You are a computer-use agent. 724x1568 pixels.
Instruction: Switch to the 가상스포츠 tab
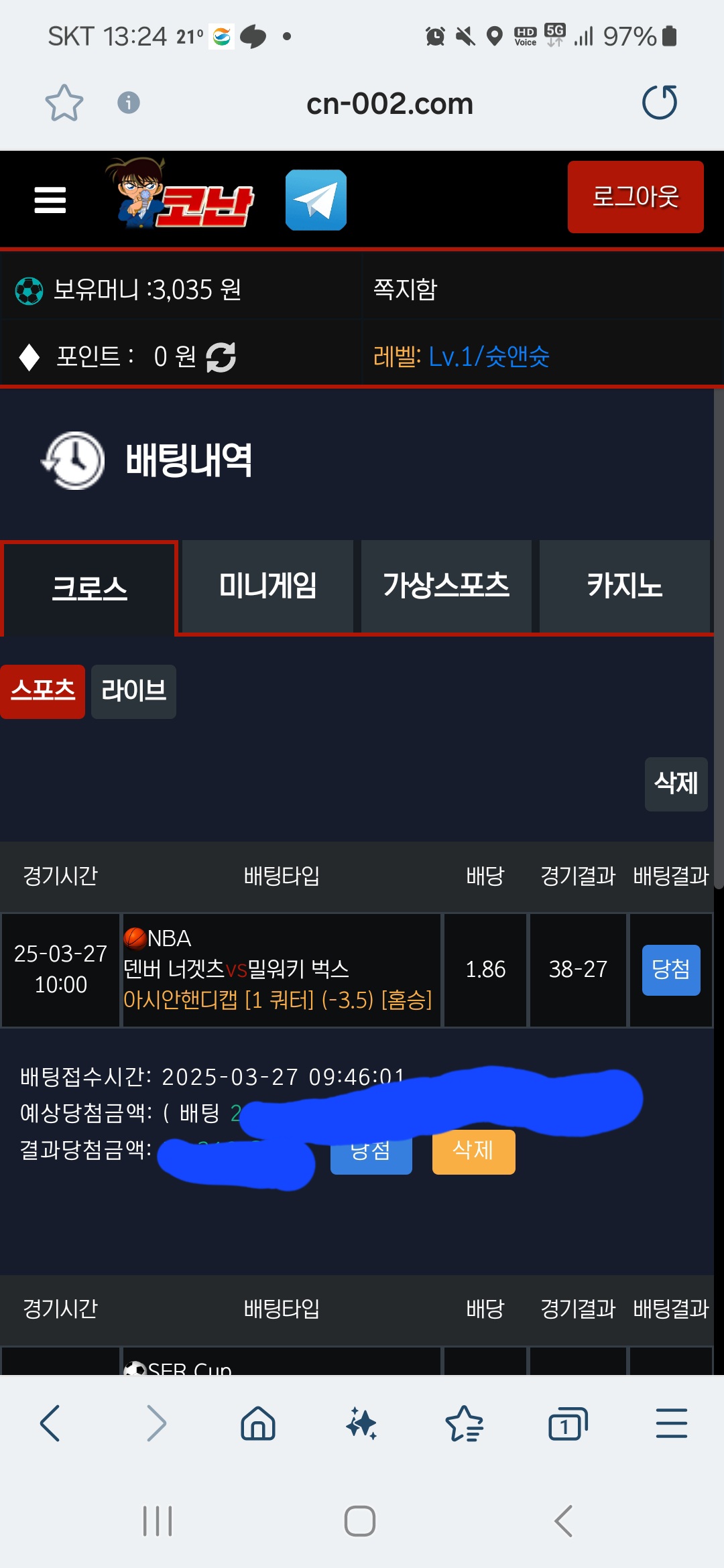pyautogui.click(x=446, y=586)
